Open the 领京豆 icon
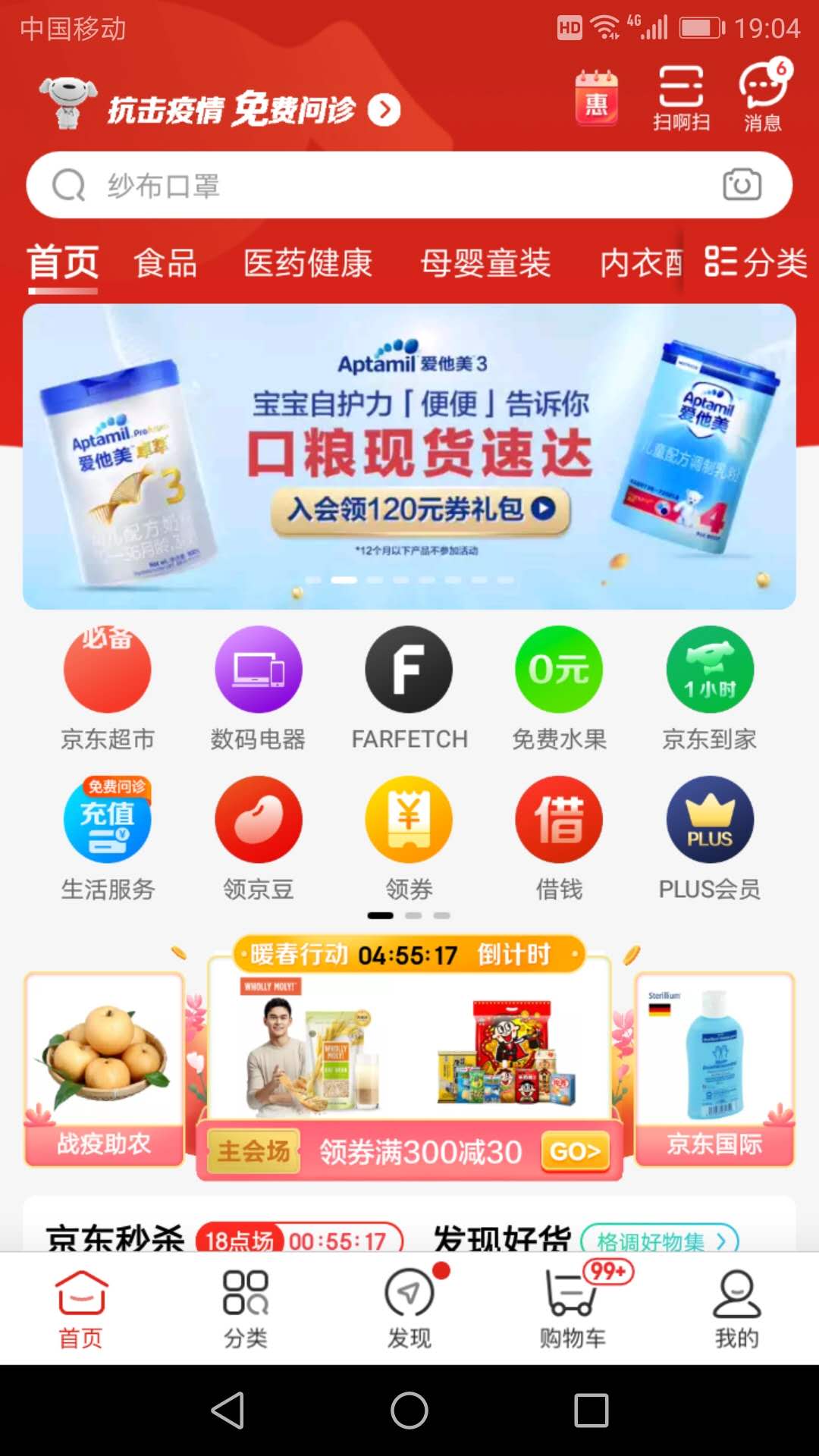Screen dimensions: 819x1456 [x=258, y=819]
